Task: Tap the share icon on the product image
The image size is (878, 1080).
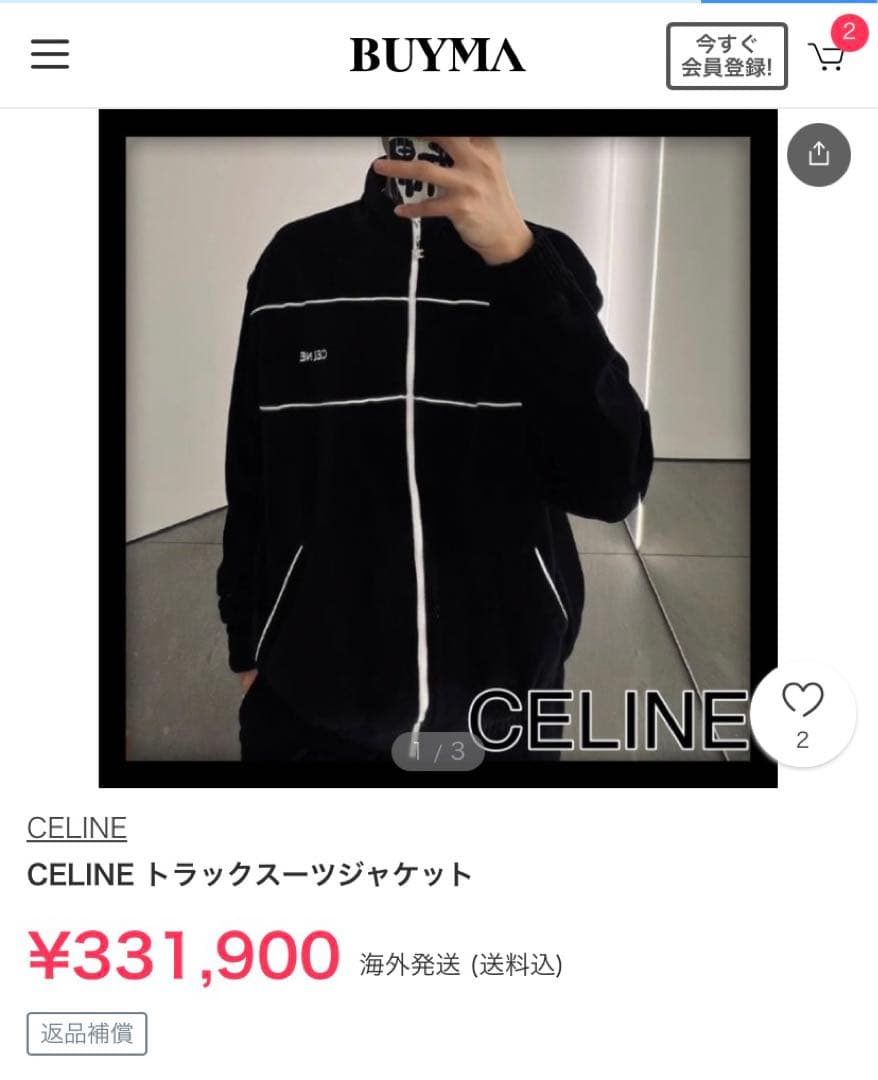Action: 818,154
